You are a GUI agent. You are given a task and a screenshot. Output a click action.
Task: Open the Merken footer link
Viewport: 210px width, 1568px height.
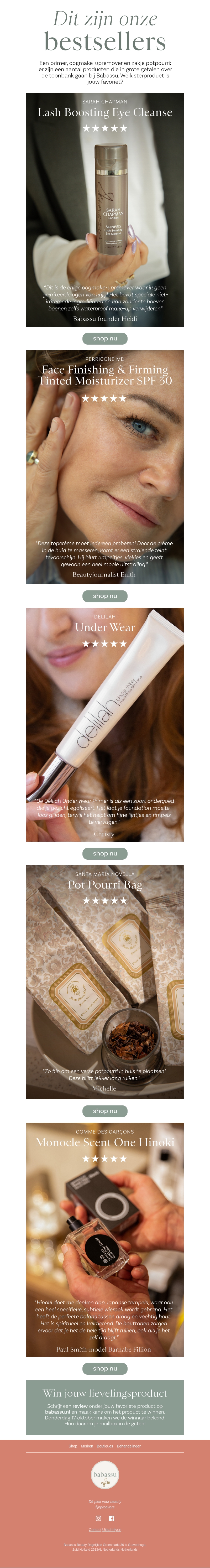point(87,1446)
